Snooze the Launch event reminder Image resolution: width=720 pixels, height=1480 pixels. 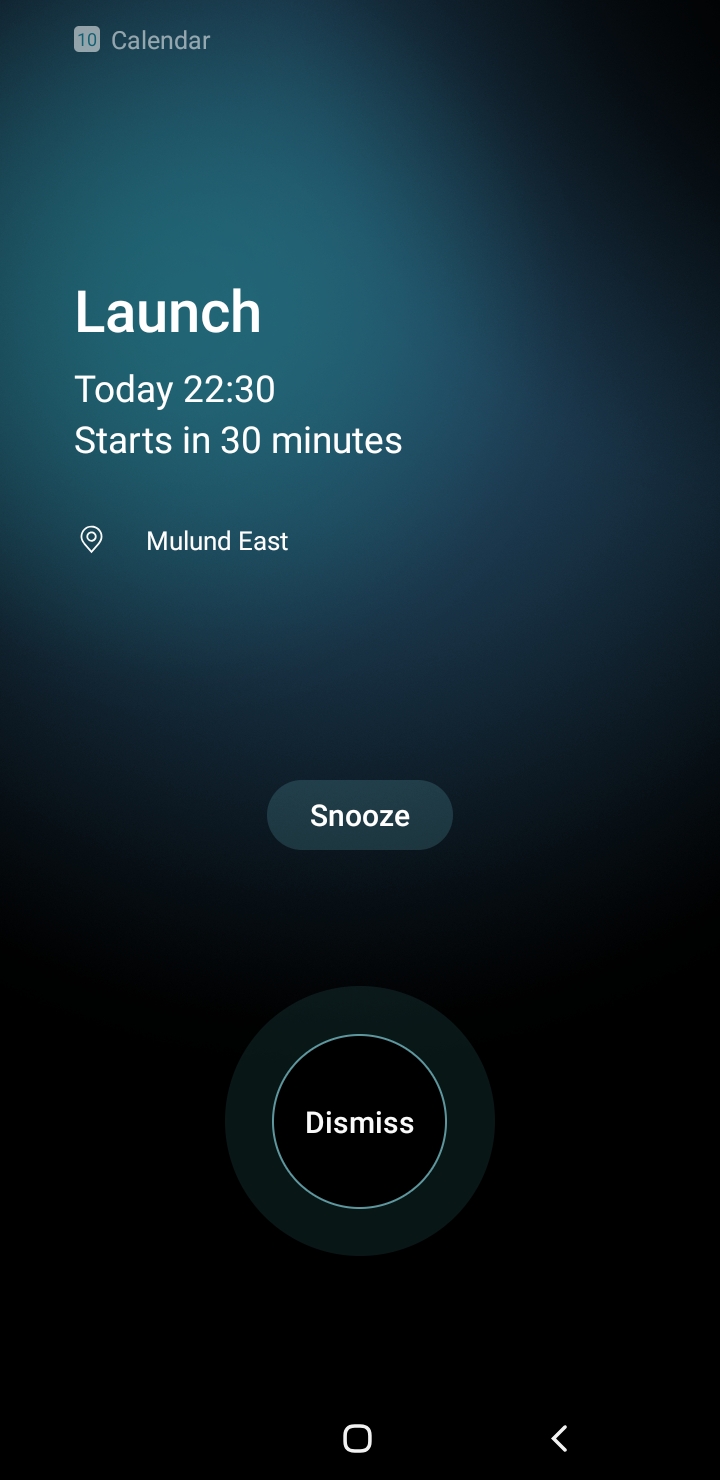[x=359, y=815]
